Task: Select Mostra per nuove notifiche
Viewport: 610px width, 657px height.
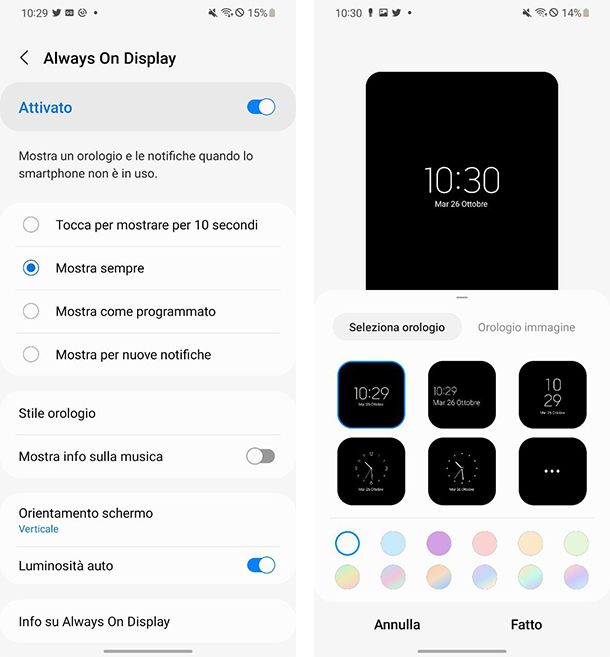Action: (x=31, y=354)
